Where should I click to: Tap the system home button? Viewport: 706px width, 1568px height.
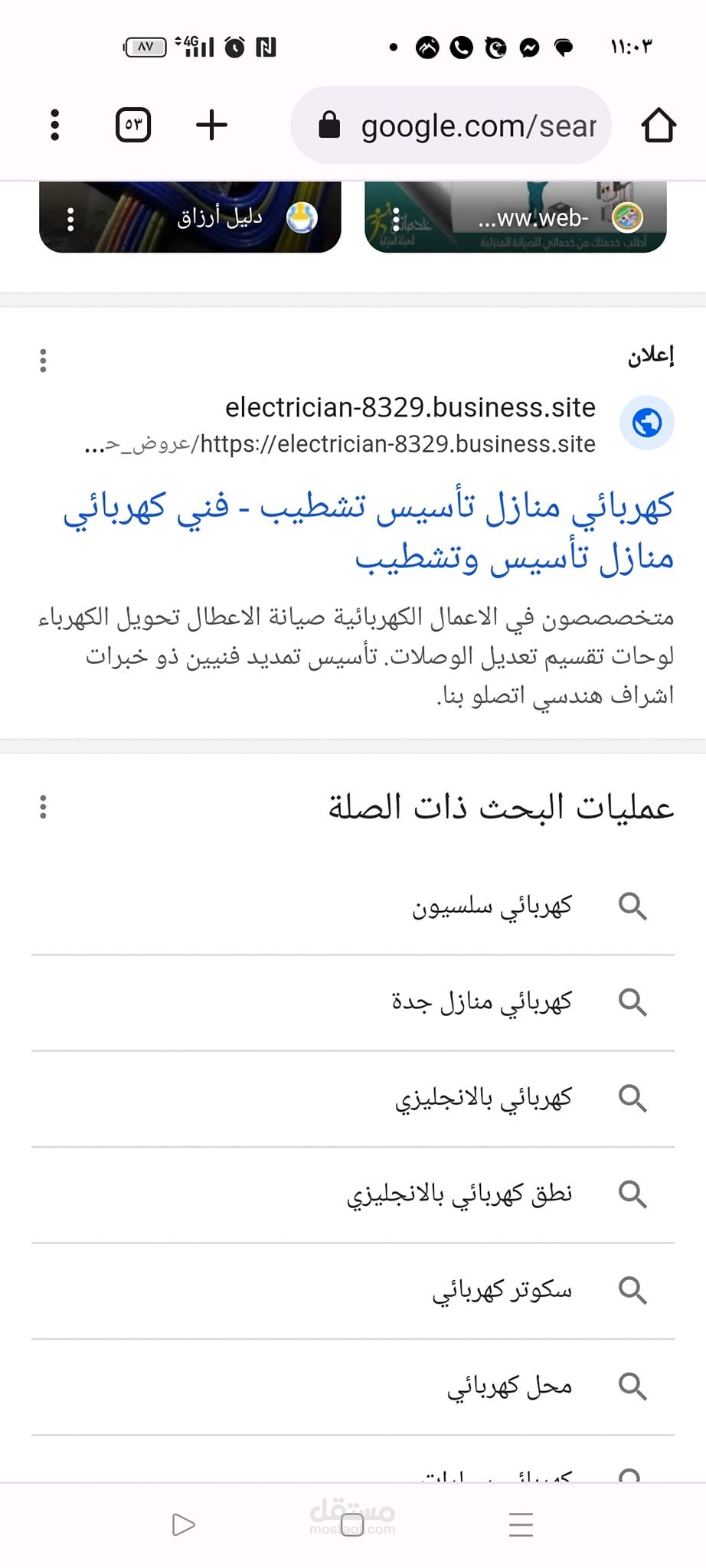click(x=352, y=1524)
